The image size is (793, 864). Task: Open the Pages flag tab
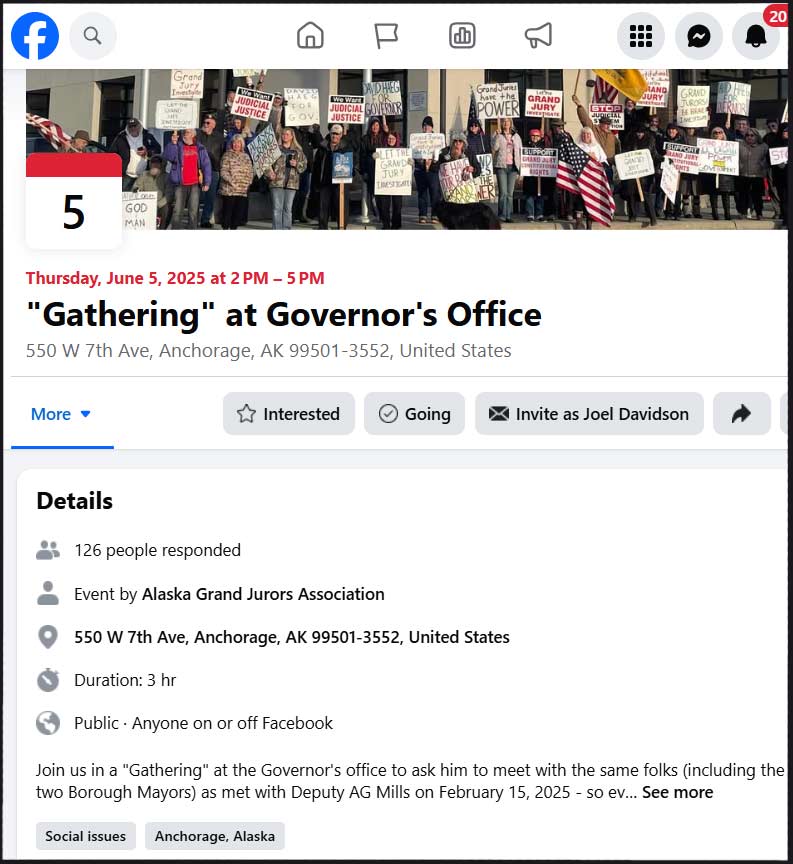[x=386, y=36]
